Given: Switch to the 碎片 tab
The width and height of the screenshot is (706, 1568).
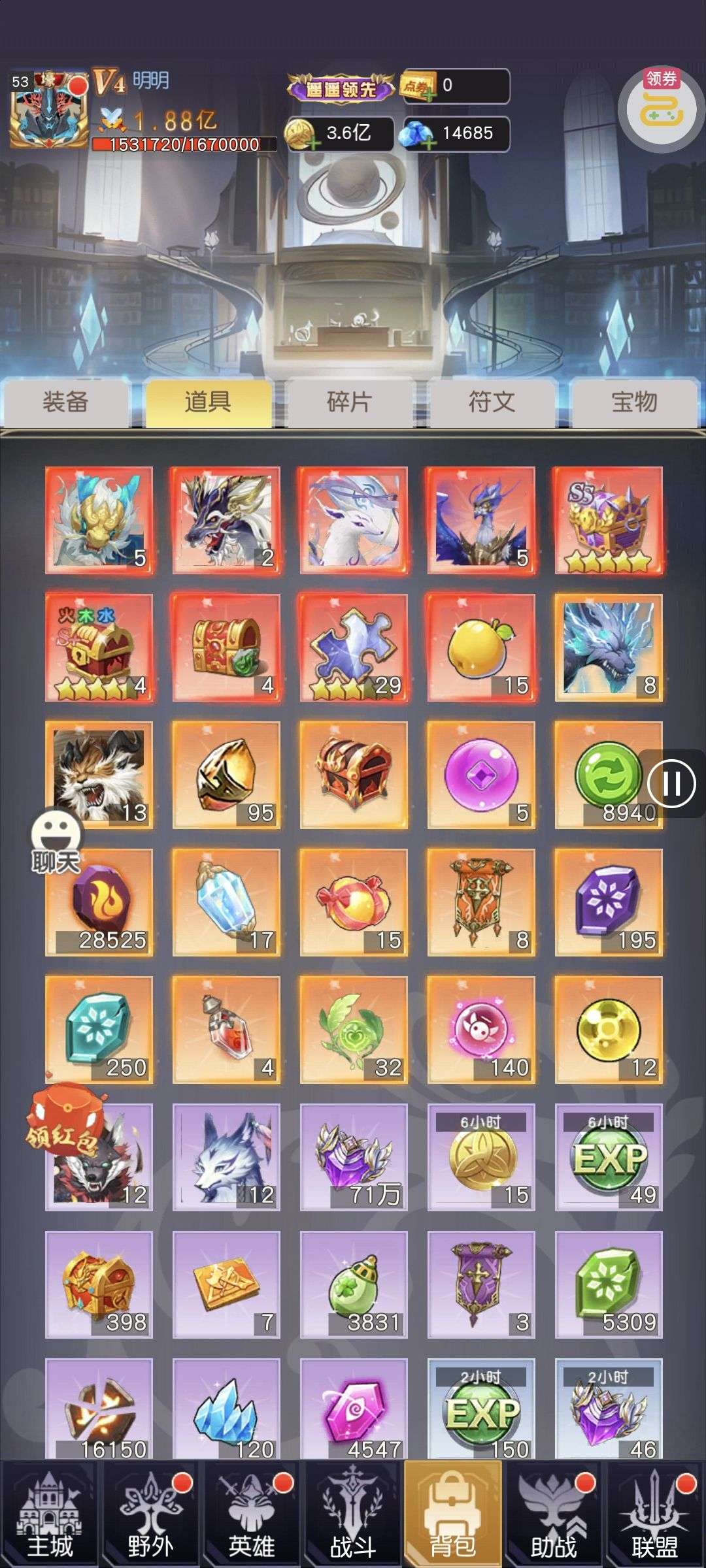Looking at the screenshot, I should point(350,402).
